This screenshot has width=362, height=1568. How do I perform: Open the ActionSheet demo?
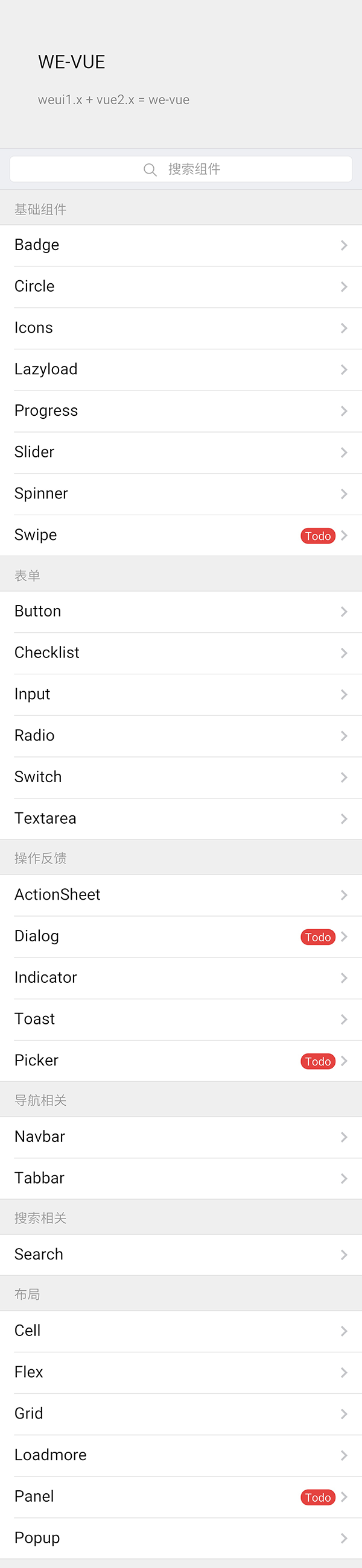(x=181, y=895)
